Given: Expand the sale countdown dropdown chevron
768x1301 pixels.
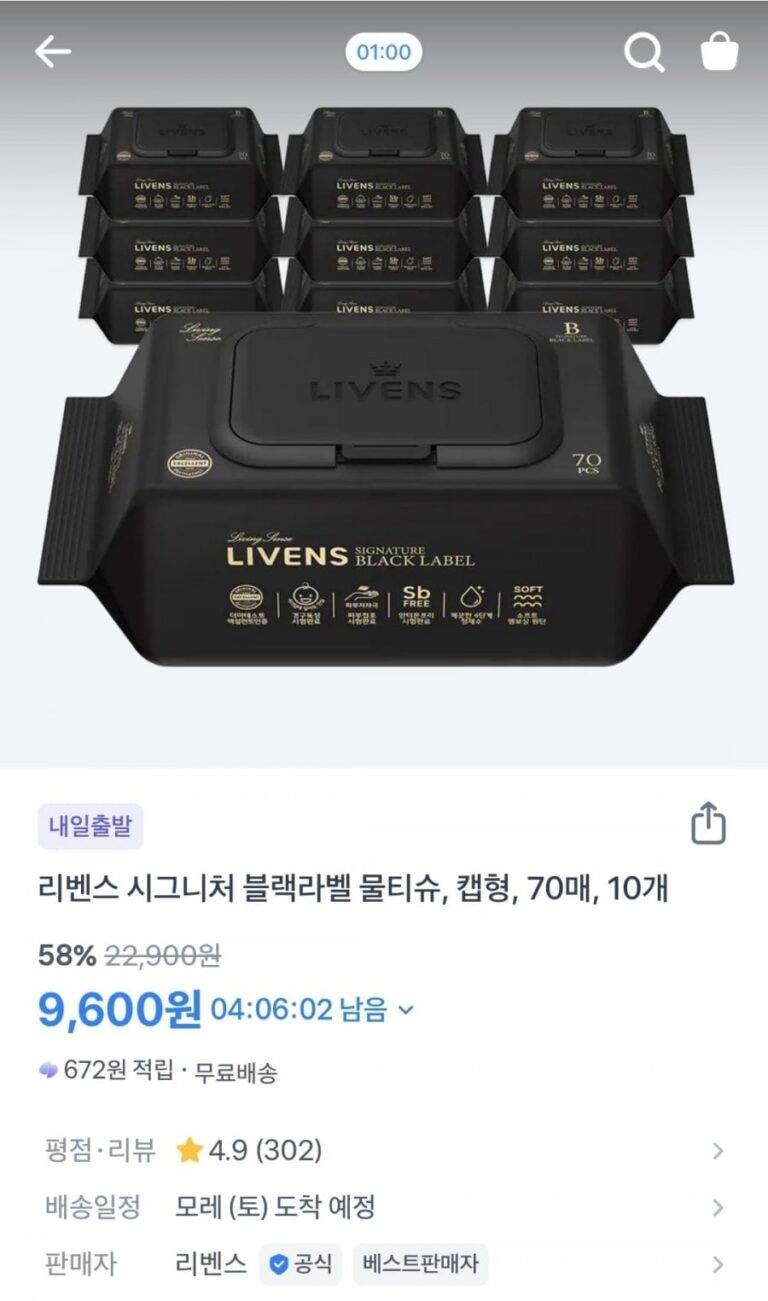Looking at the screenshot, I should [x=405, y=1010].
